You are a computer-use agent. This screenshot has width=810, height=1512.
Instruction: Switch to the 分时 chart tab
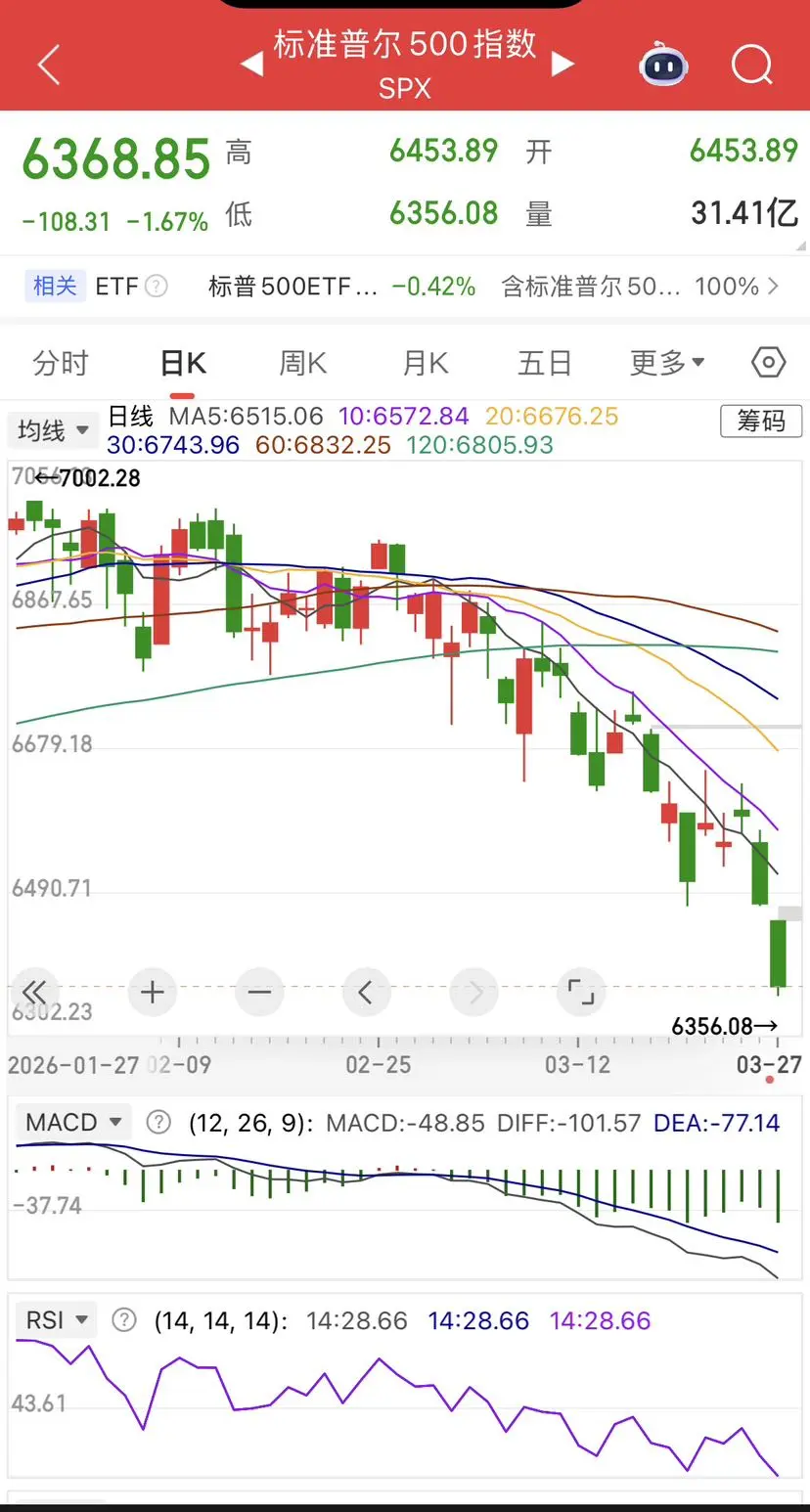pos(61,364)
